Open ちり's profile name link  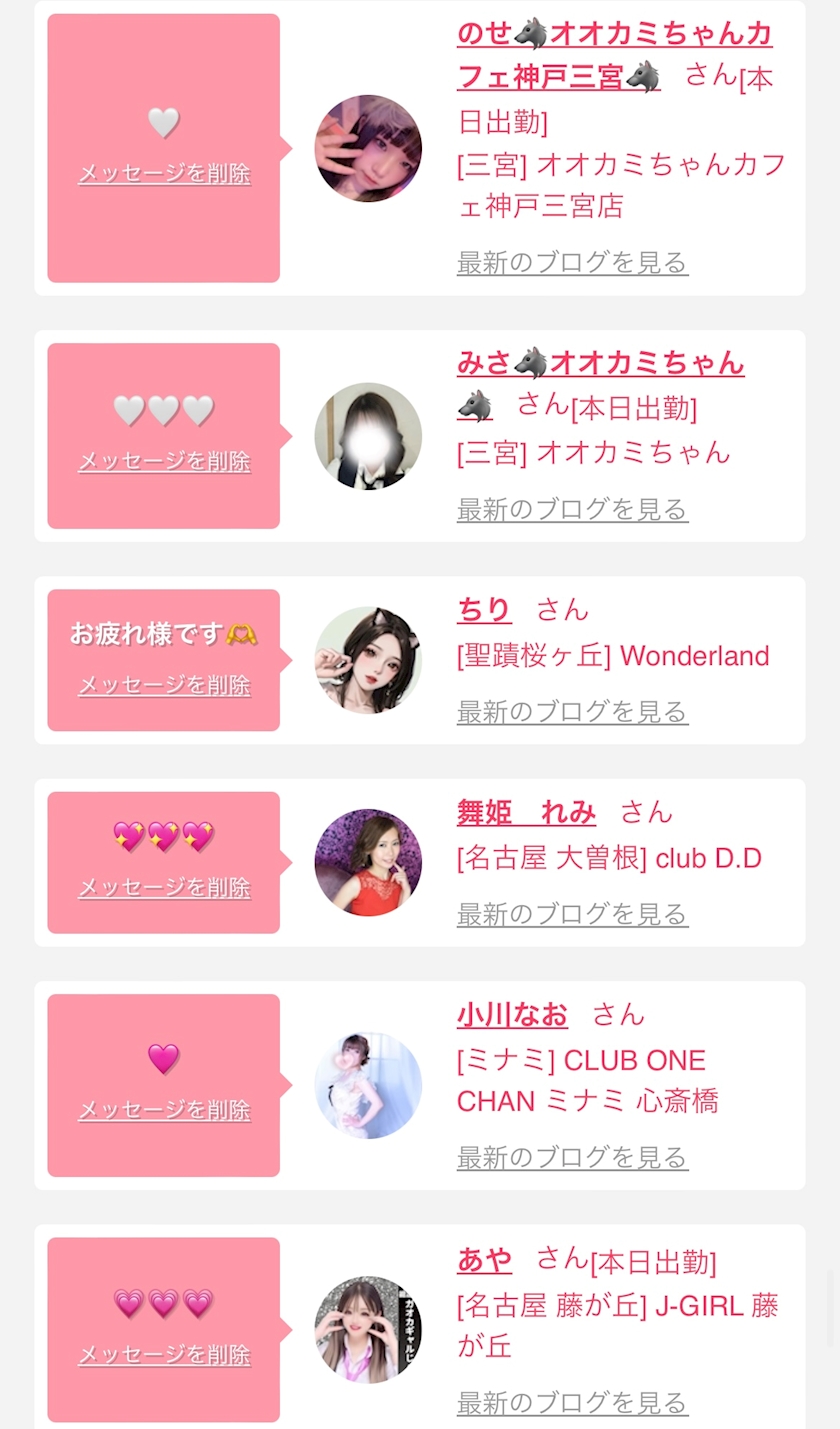click(484, 610)
